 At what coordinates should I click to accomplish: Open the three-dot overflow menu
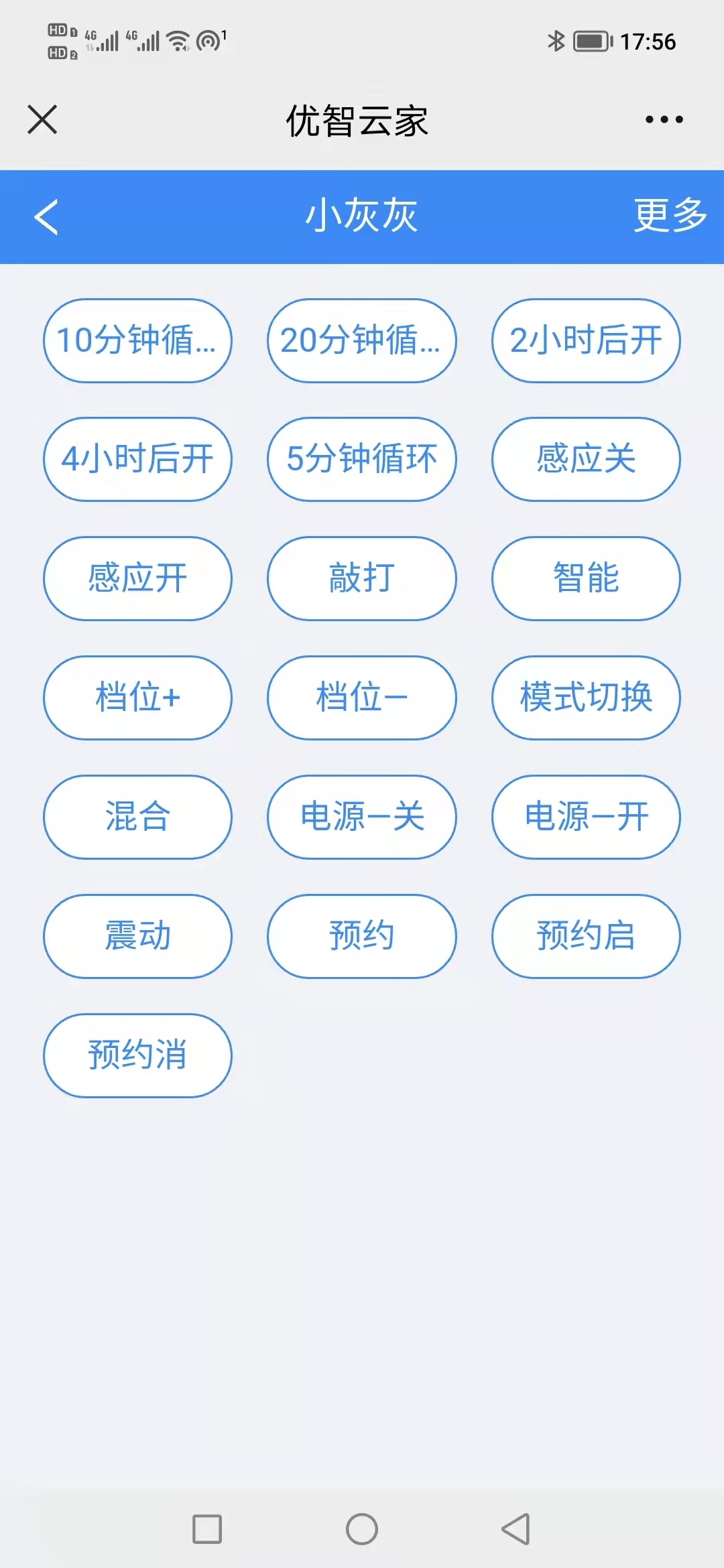click(664, 120)
